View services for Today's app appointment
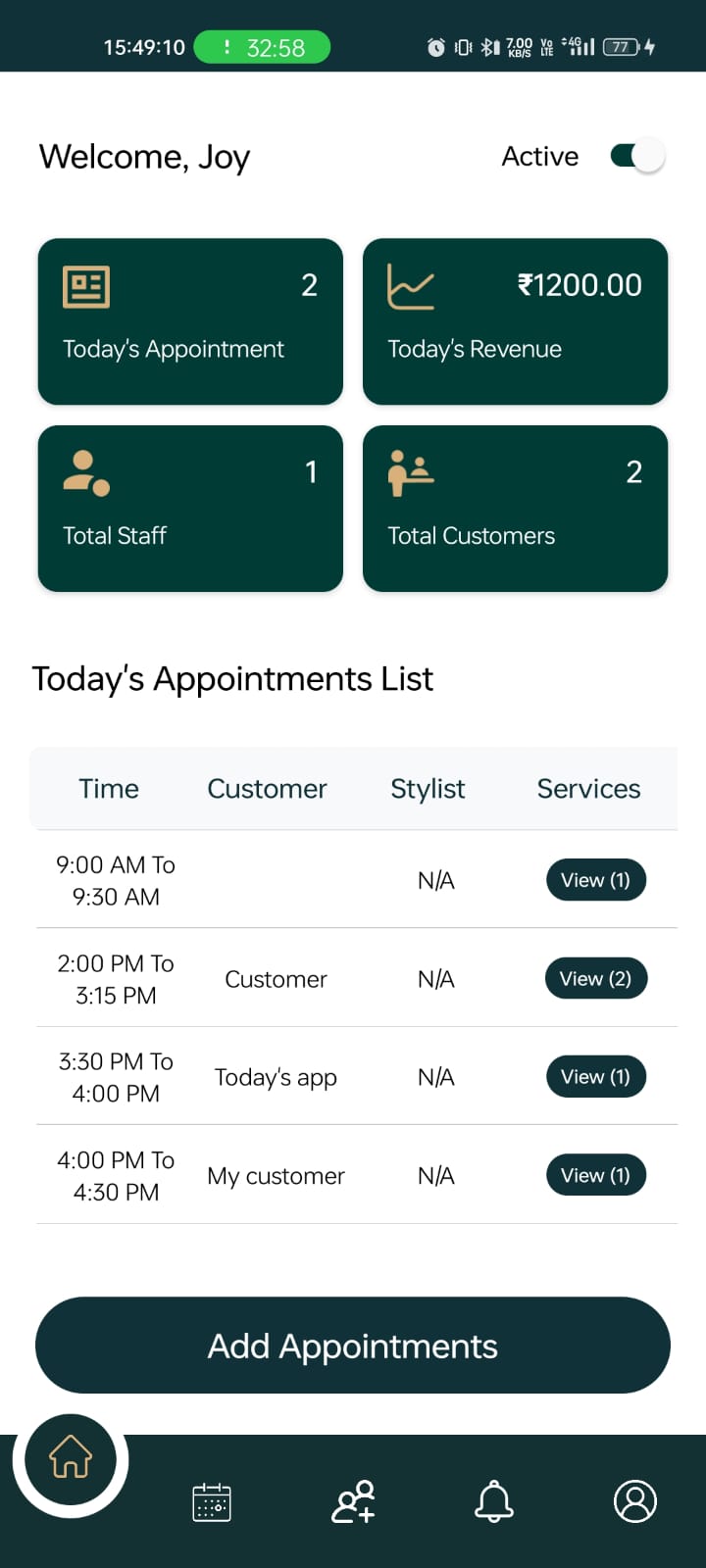 (x=595, y=1076)
